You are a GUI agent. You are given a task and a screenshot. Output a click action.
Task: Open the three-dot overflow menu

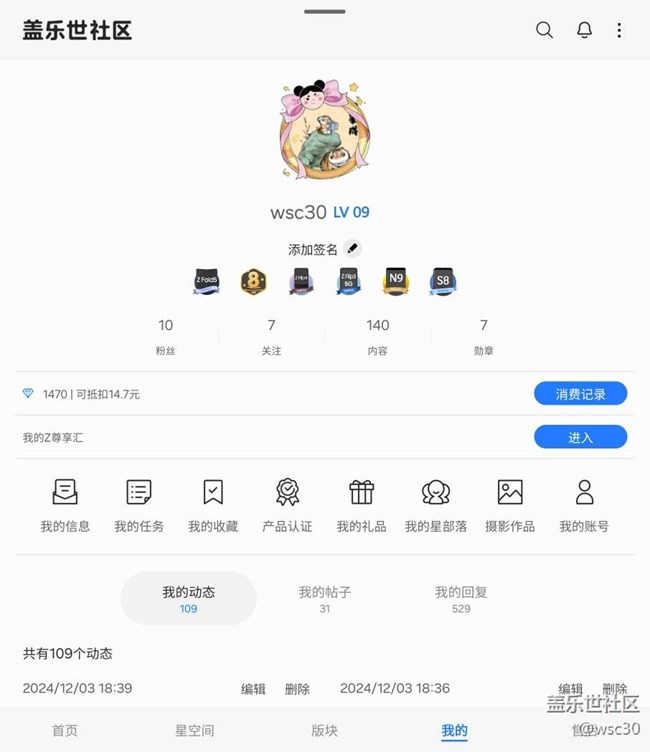click(x=619, y=30)
